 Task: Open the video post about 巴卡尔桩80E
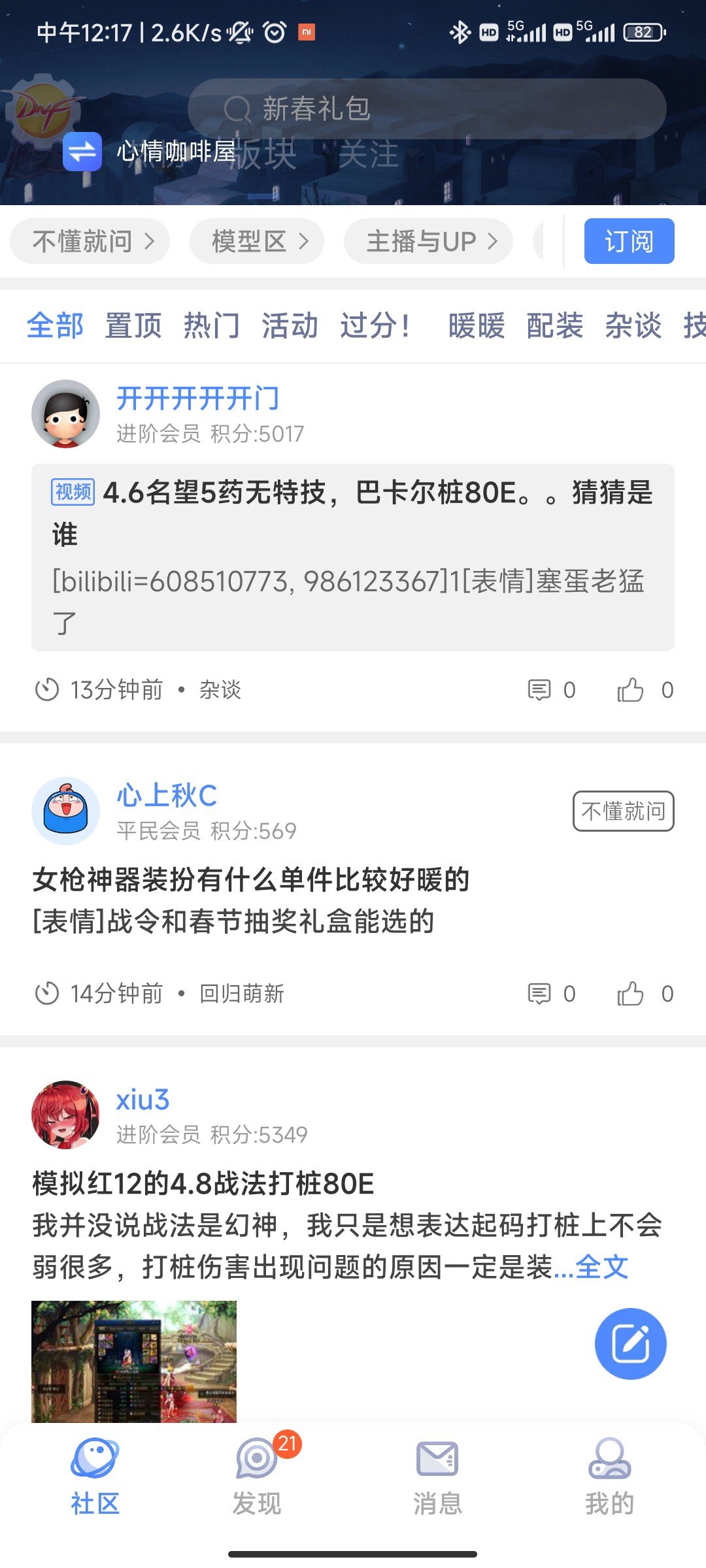[x=353, y=557]
